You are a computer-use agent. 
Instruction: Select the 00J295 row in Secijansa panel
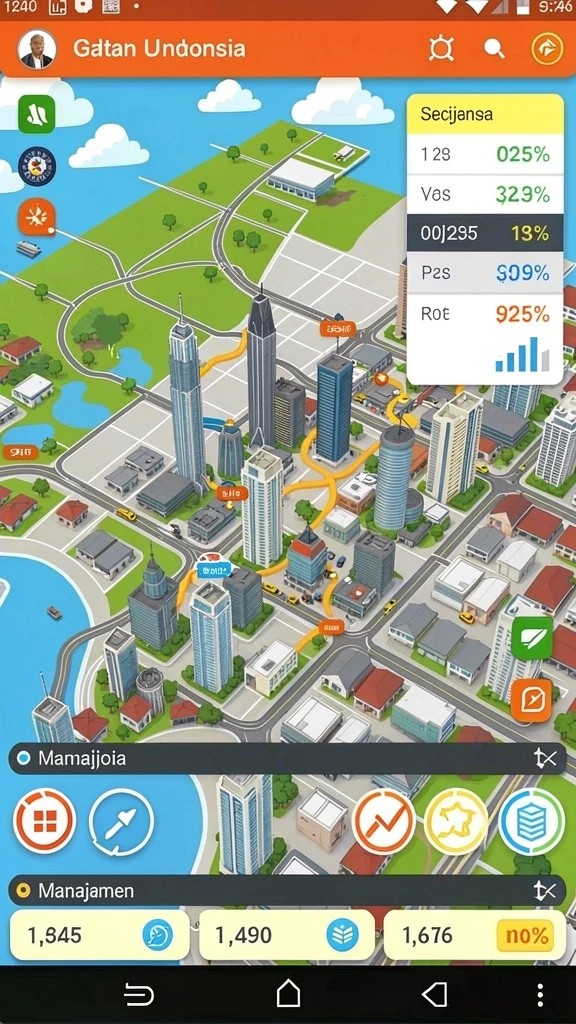(x=485, y=233)
